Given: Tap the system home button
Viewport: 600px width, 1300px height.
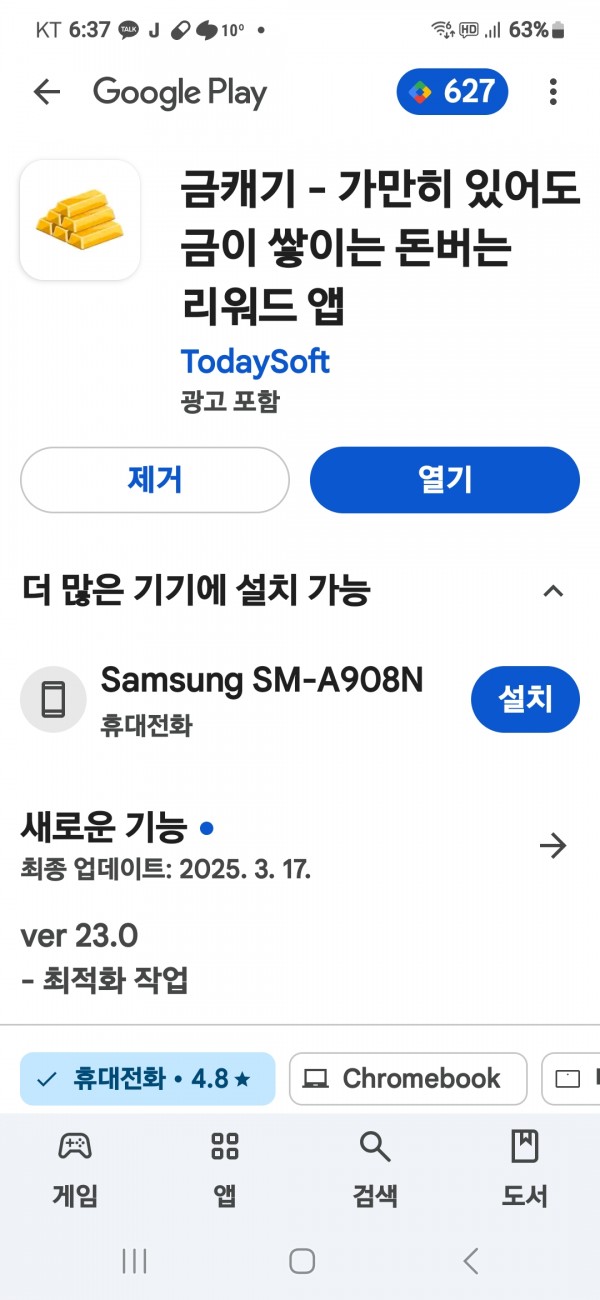Looking at the screenshot, I should 302,1261.
